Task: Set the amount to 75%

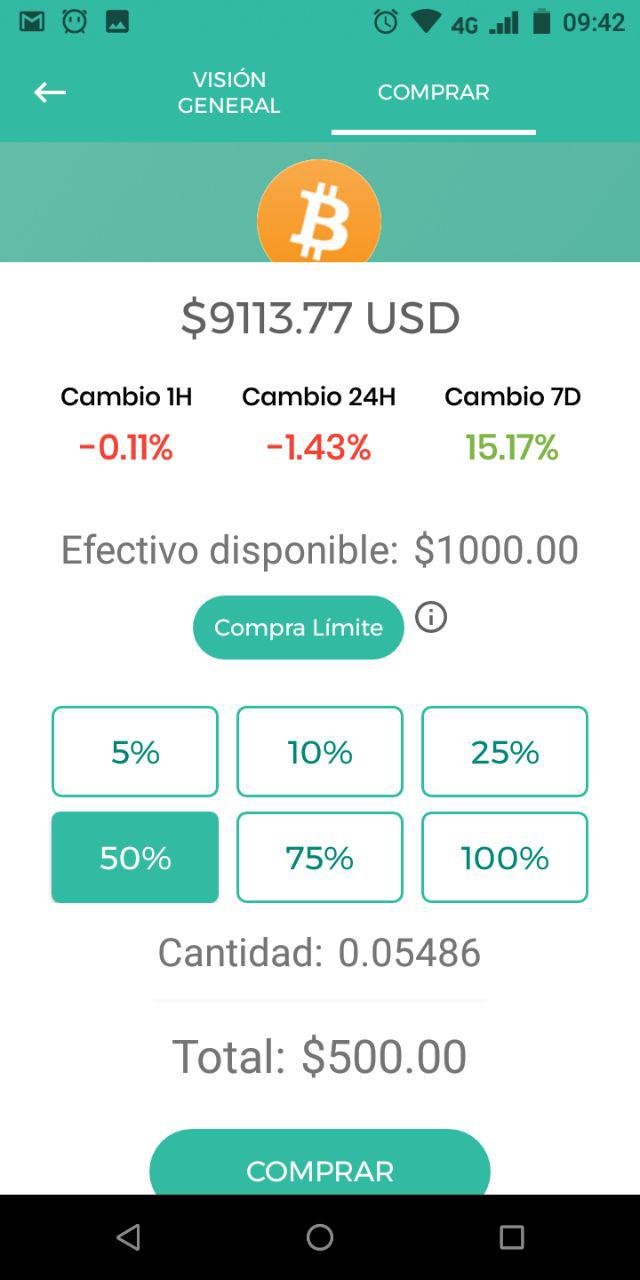Action: [320, 857]
